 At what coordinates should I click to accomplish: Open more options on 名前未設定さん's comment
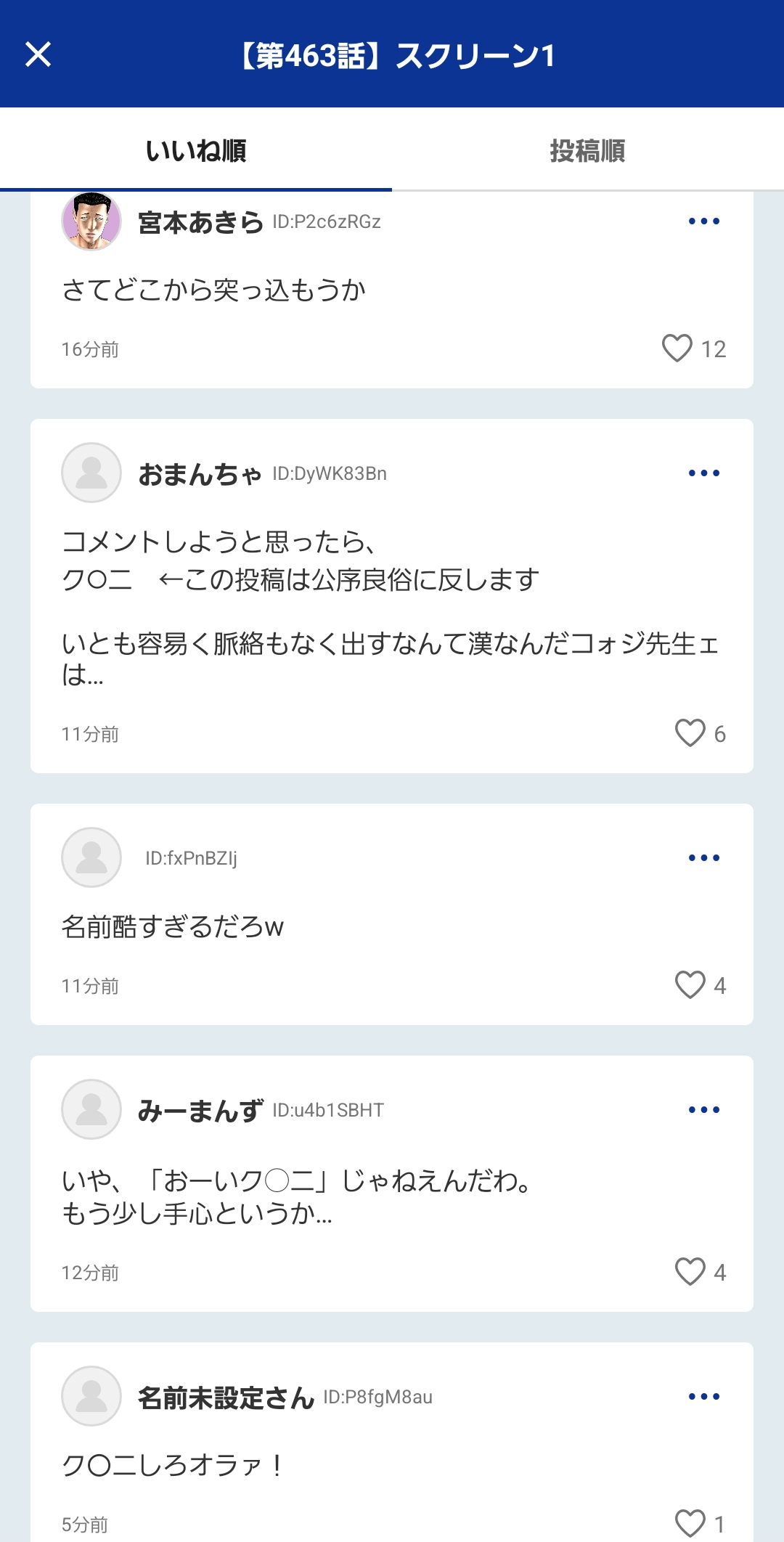pos(703,1397)
